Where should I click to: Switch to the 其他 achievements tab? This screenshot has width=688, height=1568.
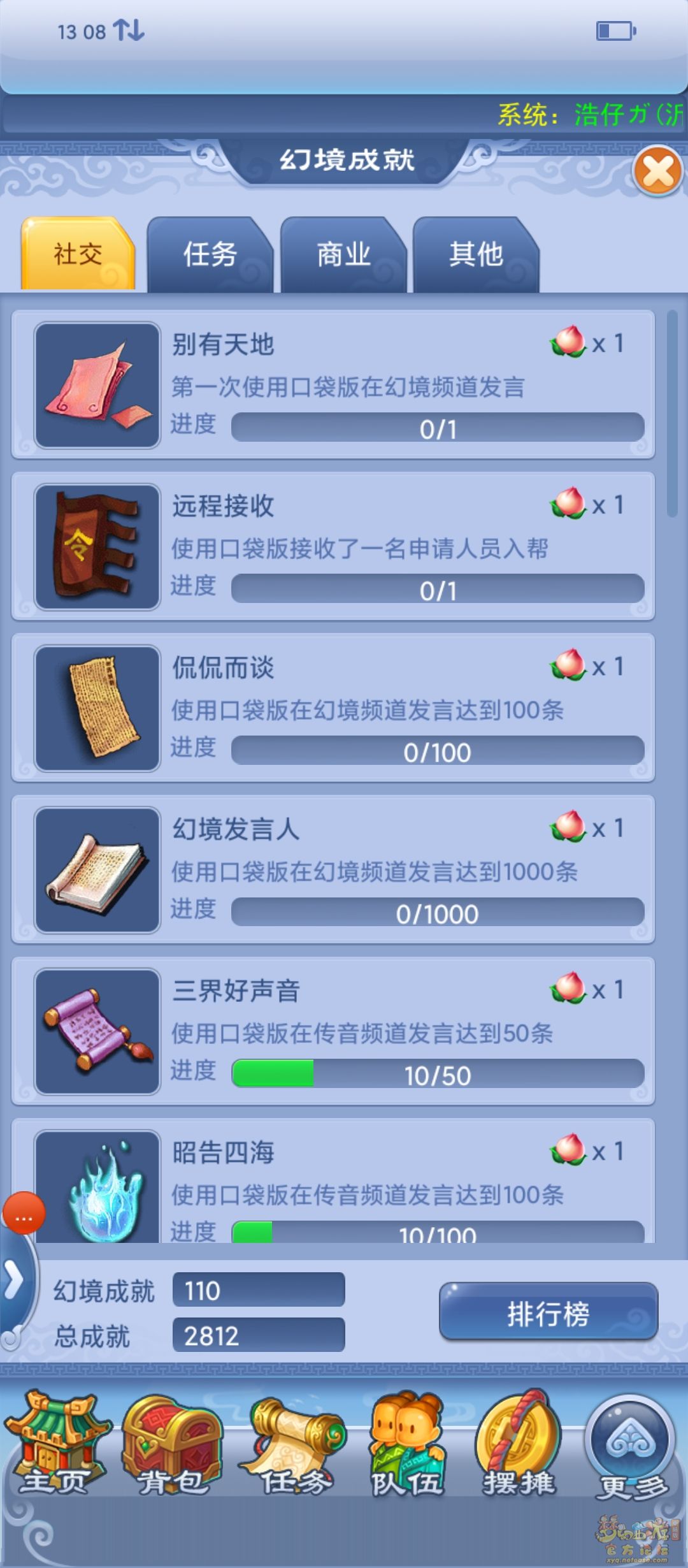point(476,255)
